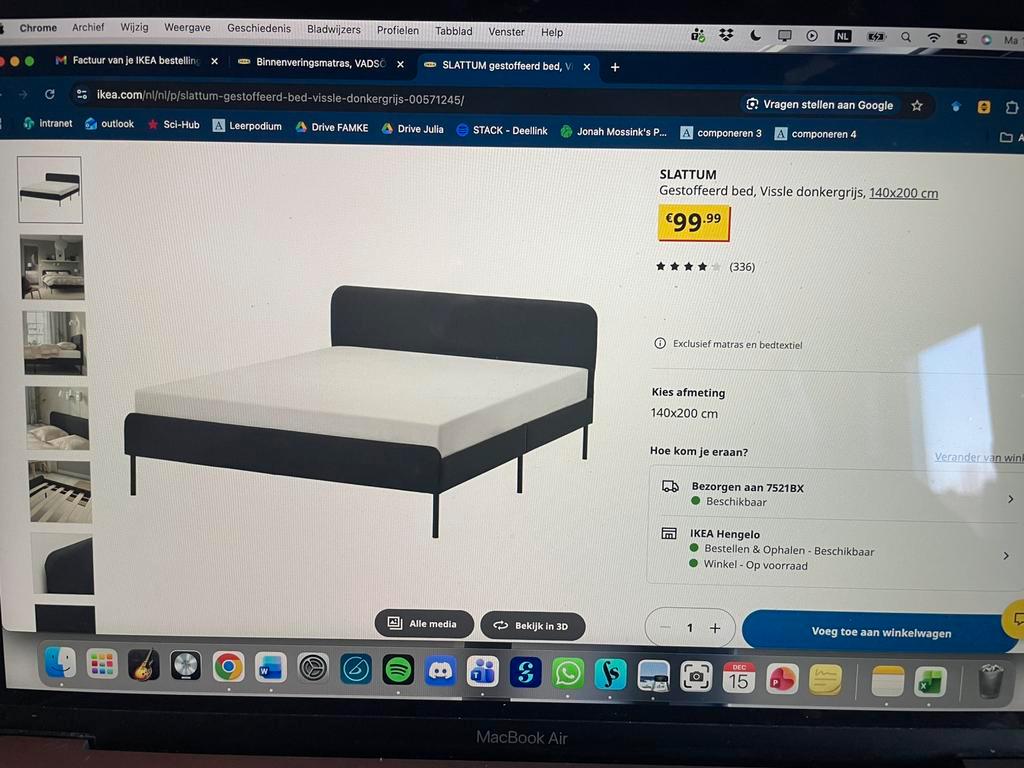The width and height of the screenshot is (1024, 768).
Task: Increase quantity with the plus button
Action: pos(715,628)
